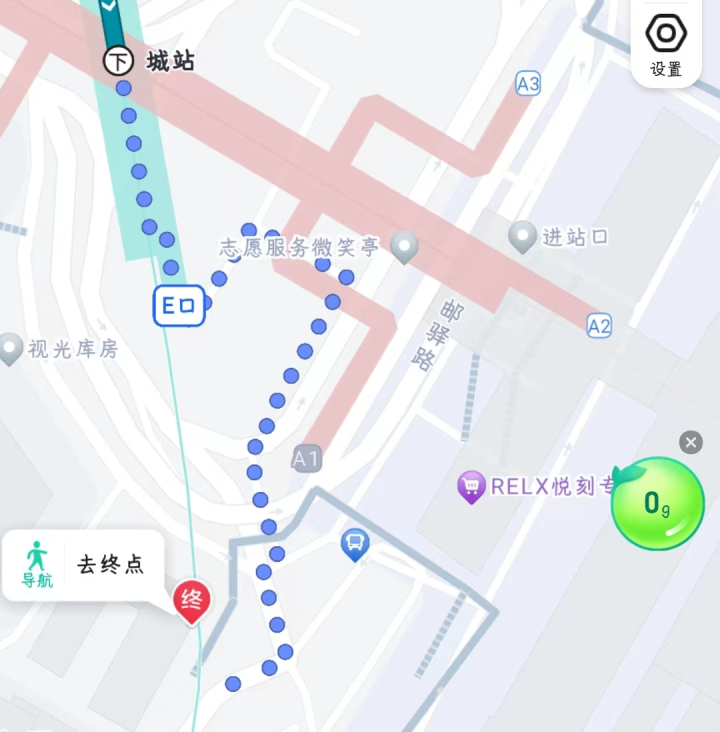
Task: Start walking navigation via 去终点 bubble
Action: coord(84,565)
